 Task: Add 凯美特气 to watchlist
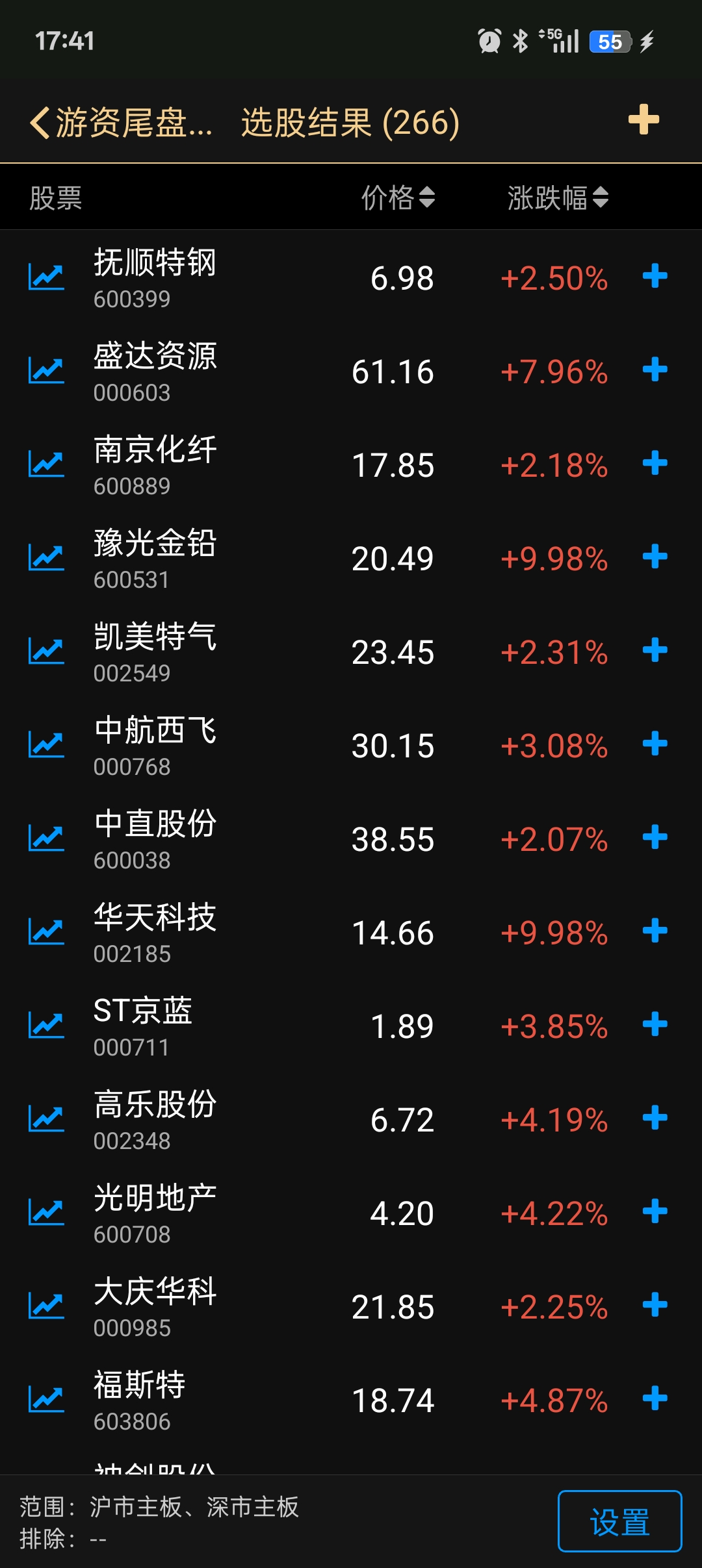pos(655,651)
